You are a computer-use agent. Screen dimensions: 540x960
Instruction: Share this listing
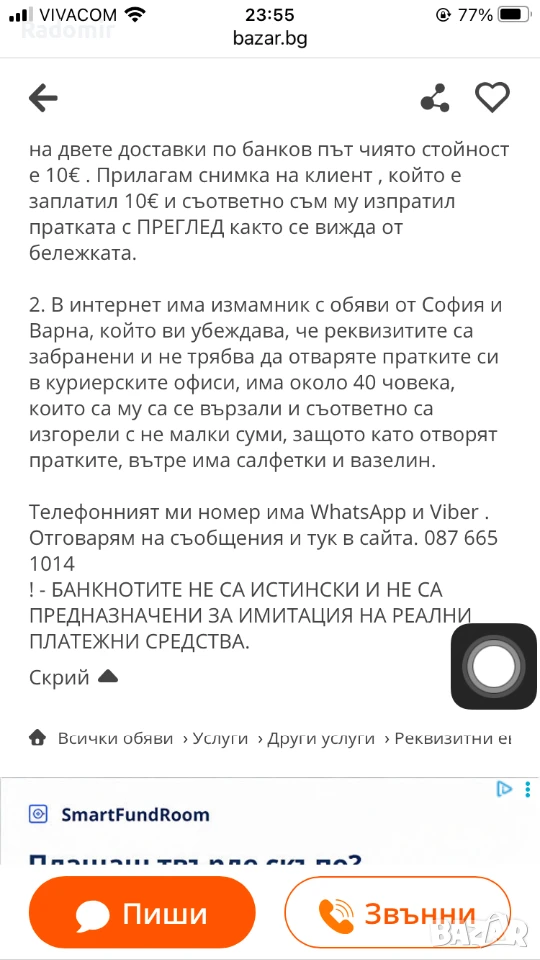click(435, 98)
